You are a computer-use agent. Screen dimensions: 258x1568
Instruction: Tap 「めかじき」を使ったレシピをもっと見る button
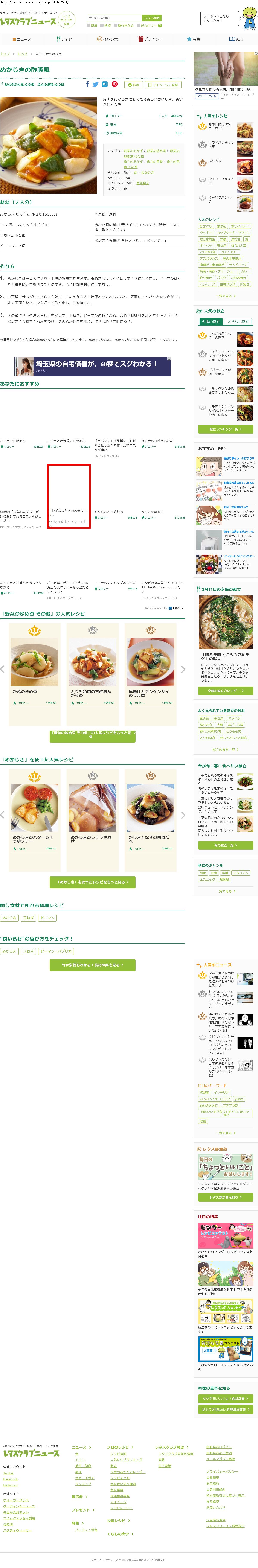(x=93, y=881)
